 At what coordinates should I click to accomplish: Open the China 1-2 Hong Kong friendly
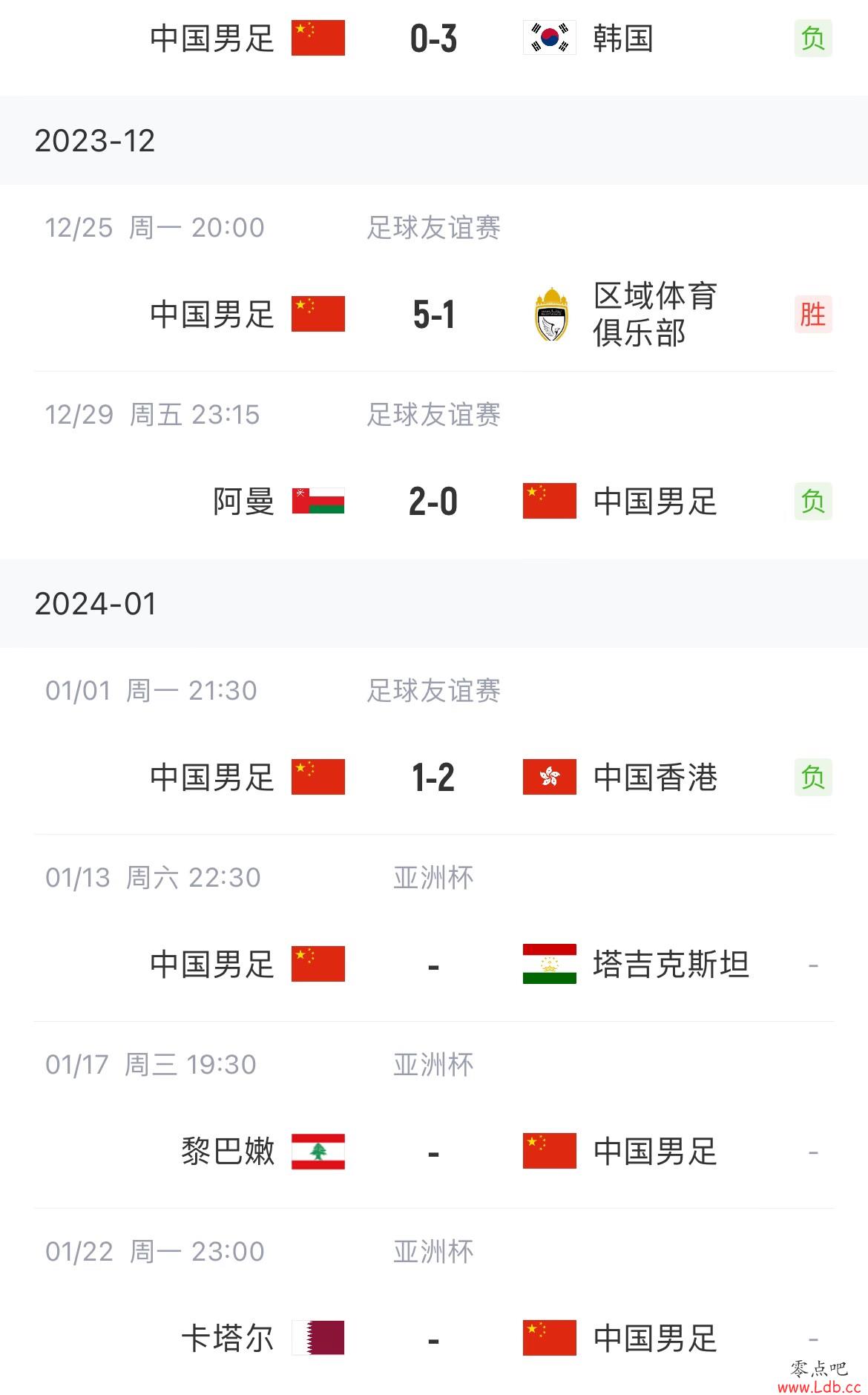434,741
